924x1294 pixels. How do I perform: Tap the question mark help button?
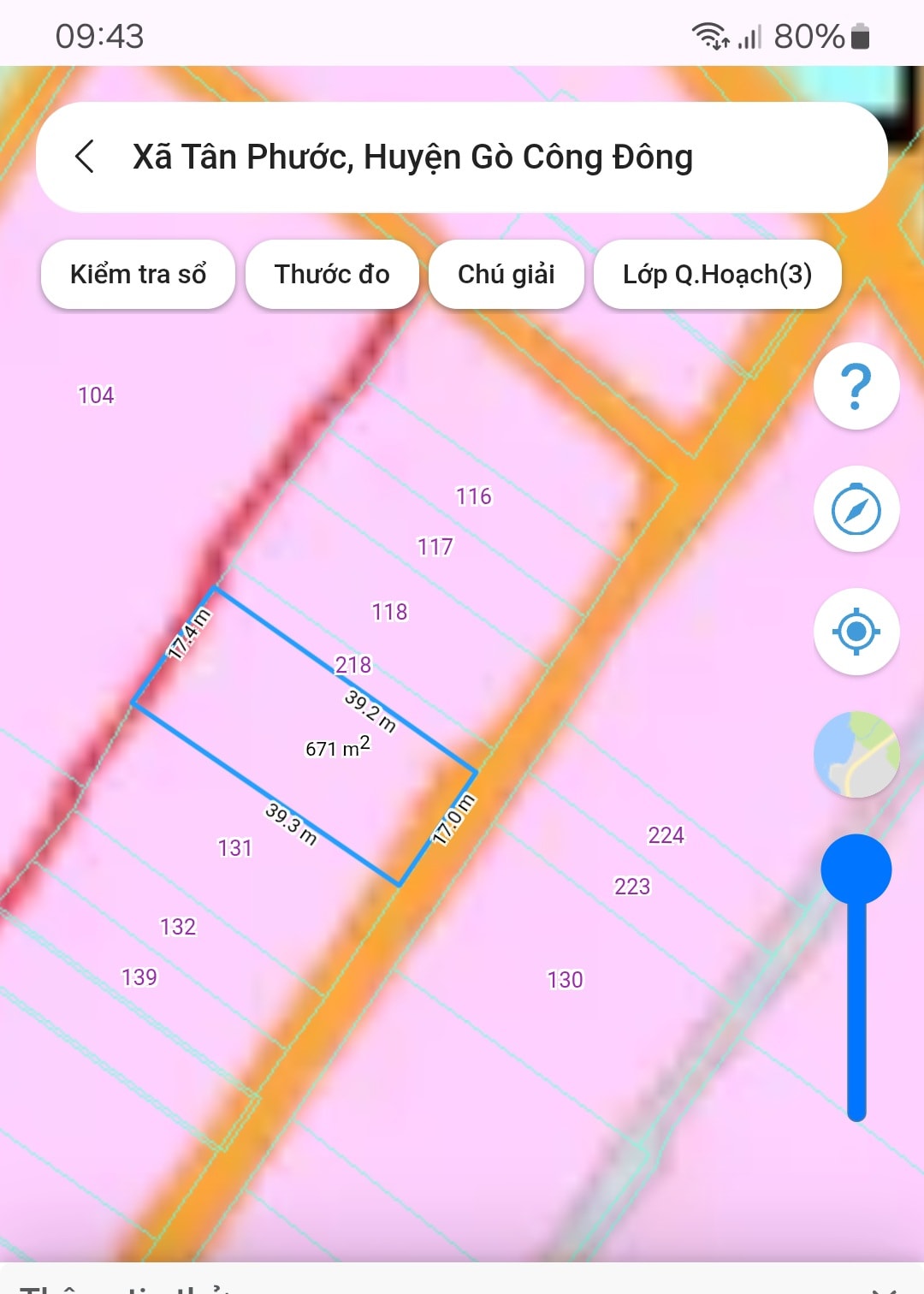856,386
